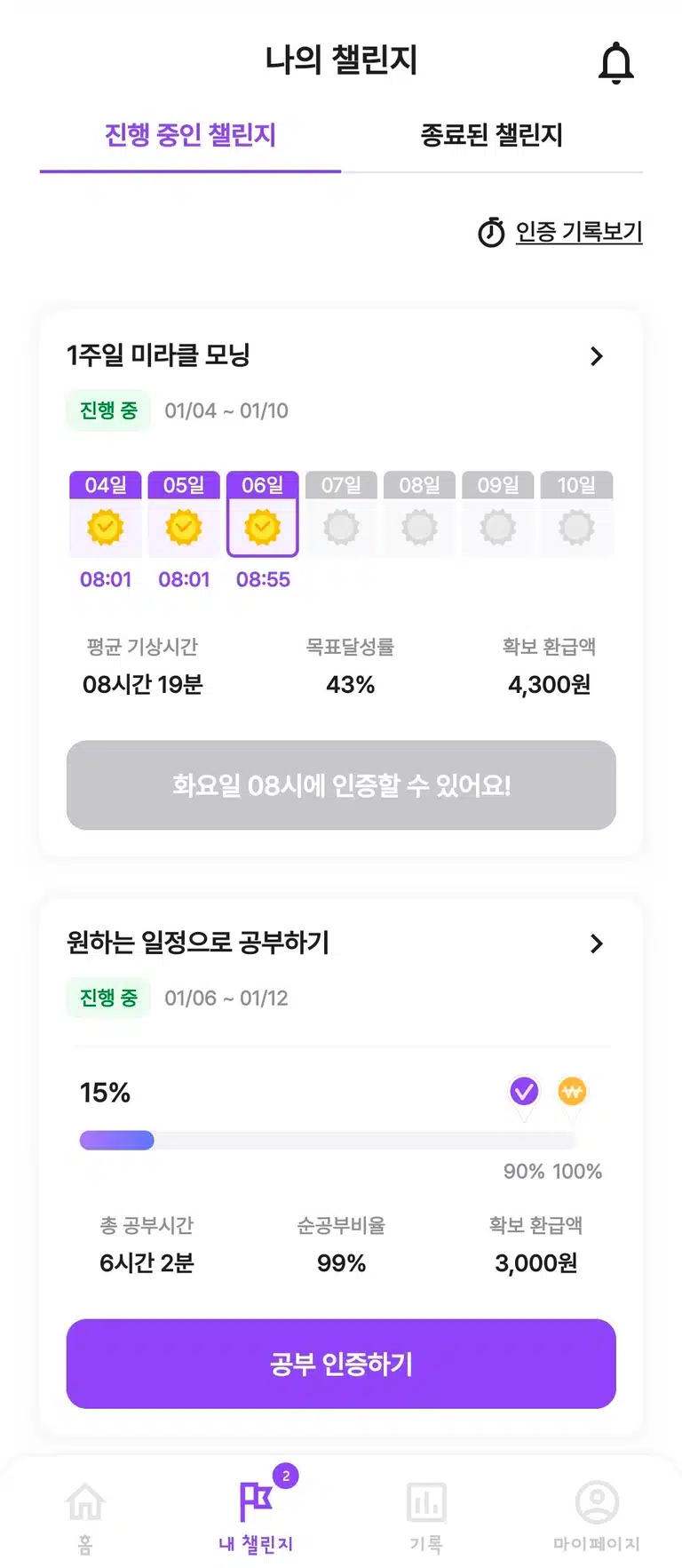Open the notifications bell

pyautogui.click(x=615, y=62)
